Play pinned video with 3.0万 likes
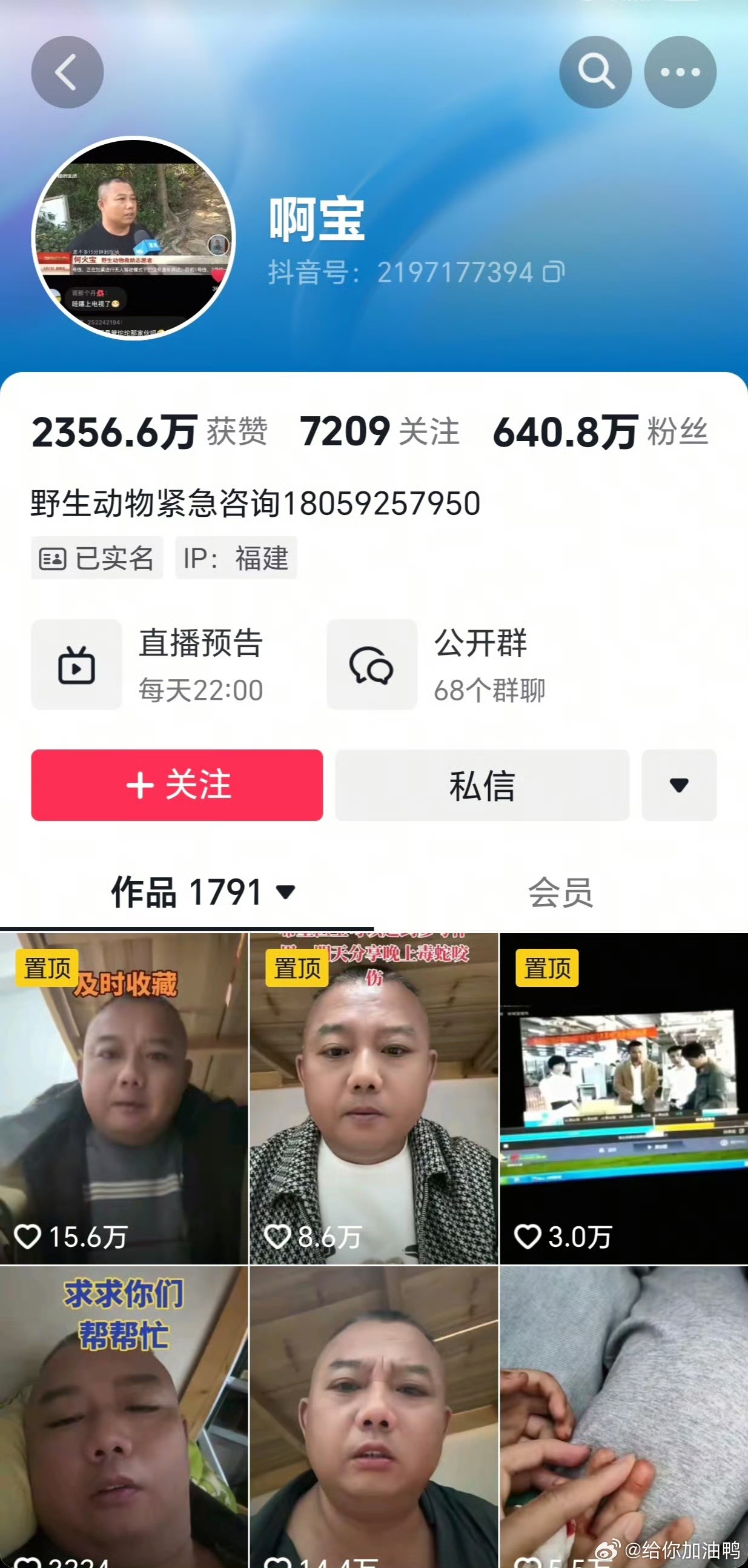 pos(624,1098)
